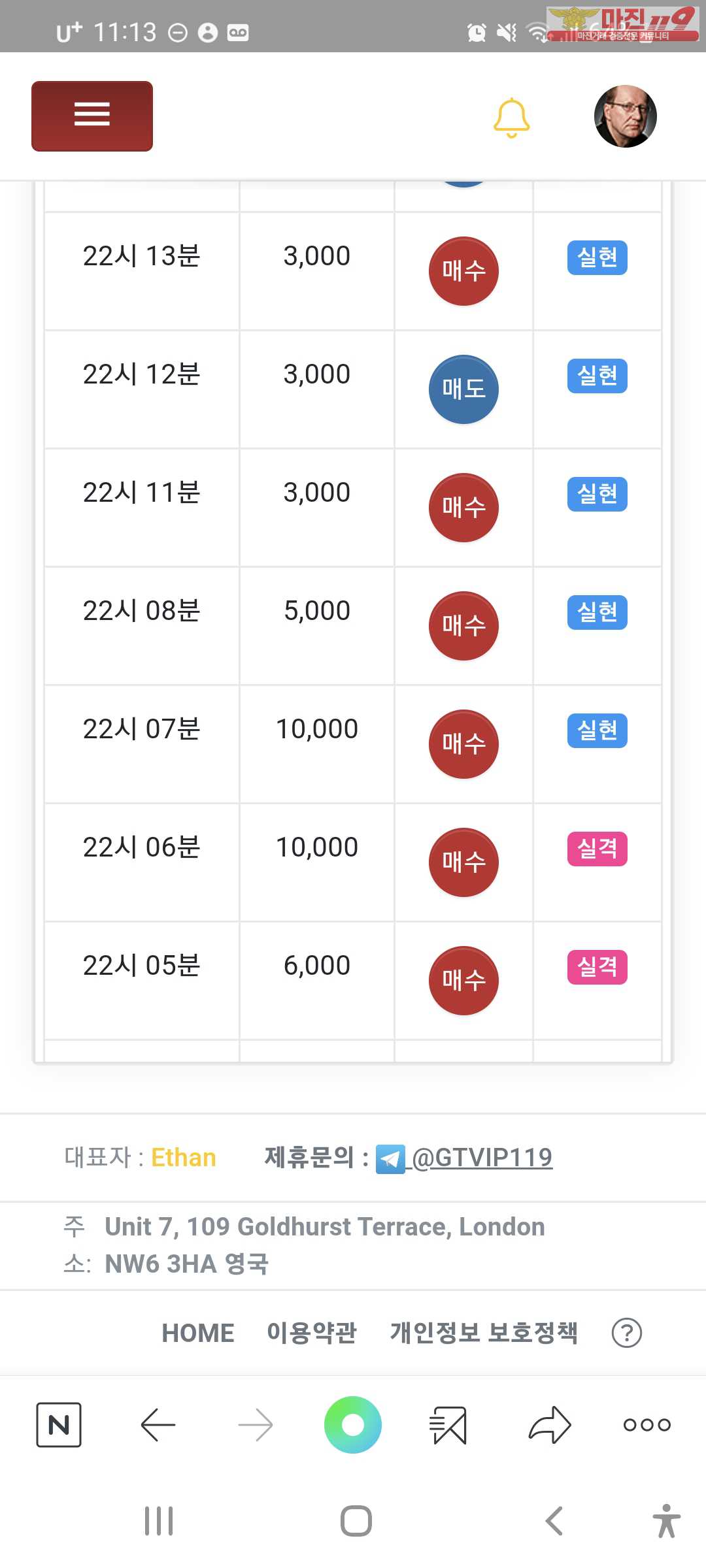Open 개인정보 보호정책 link
The height and width of the screenshot is (1568, 706).
(484, 1333)
